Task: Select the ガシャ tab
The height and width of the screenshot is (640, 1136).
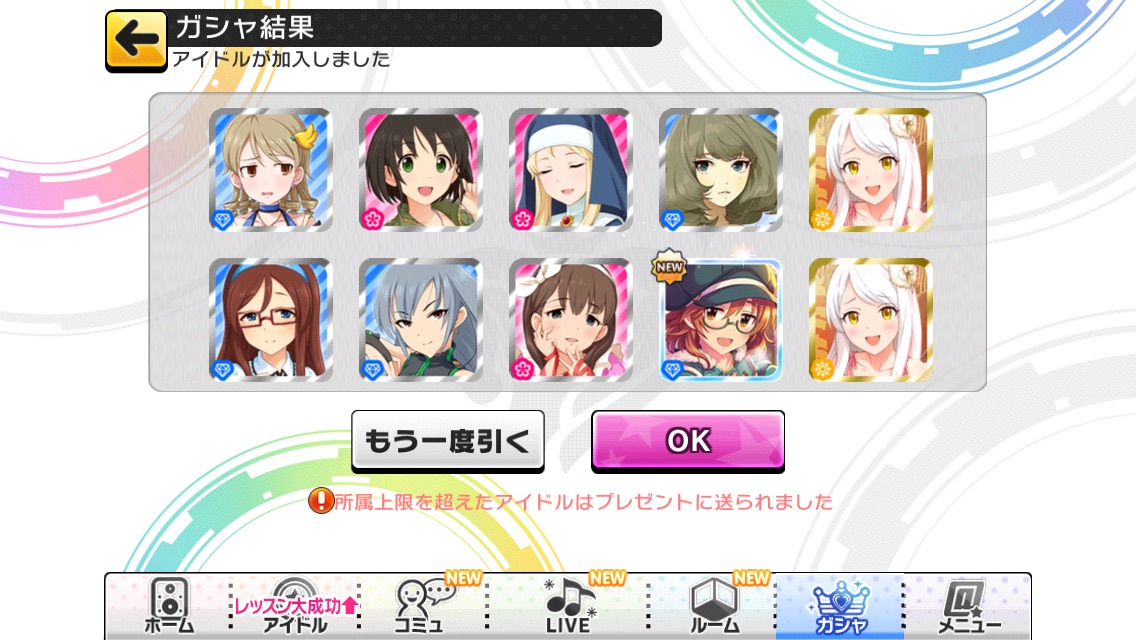Action: [839, 607]
